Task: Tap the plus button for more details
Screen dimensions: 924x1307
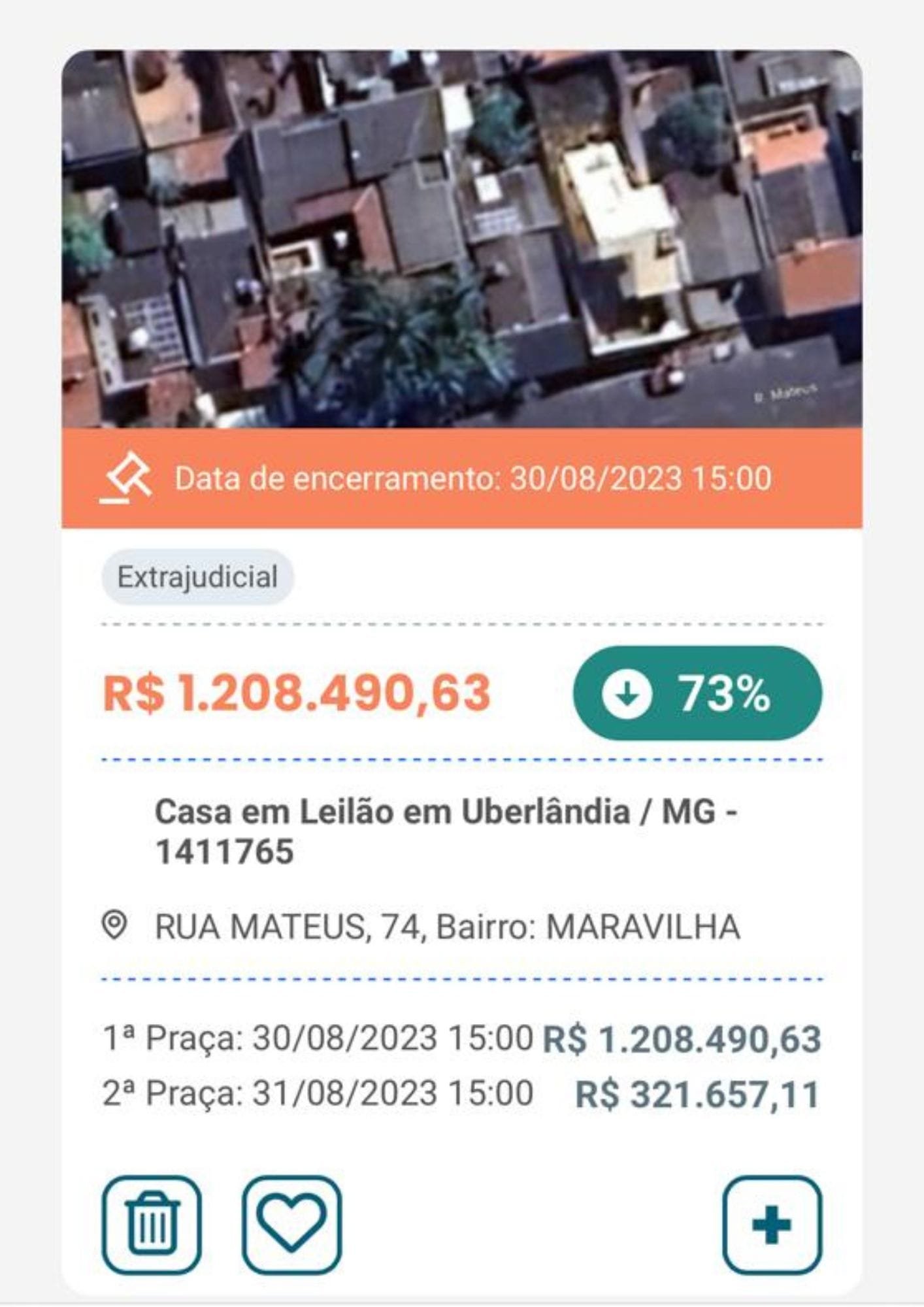Action: (x=772, y=1225)
